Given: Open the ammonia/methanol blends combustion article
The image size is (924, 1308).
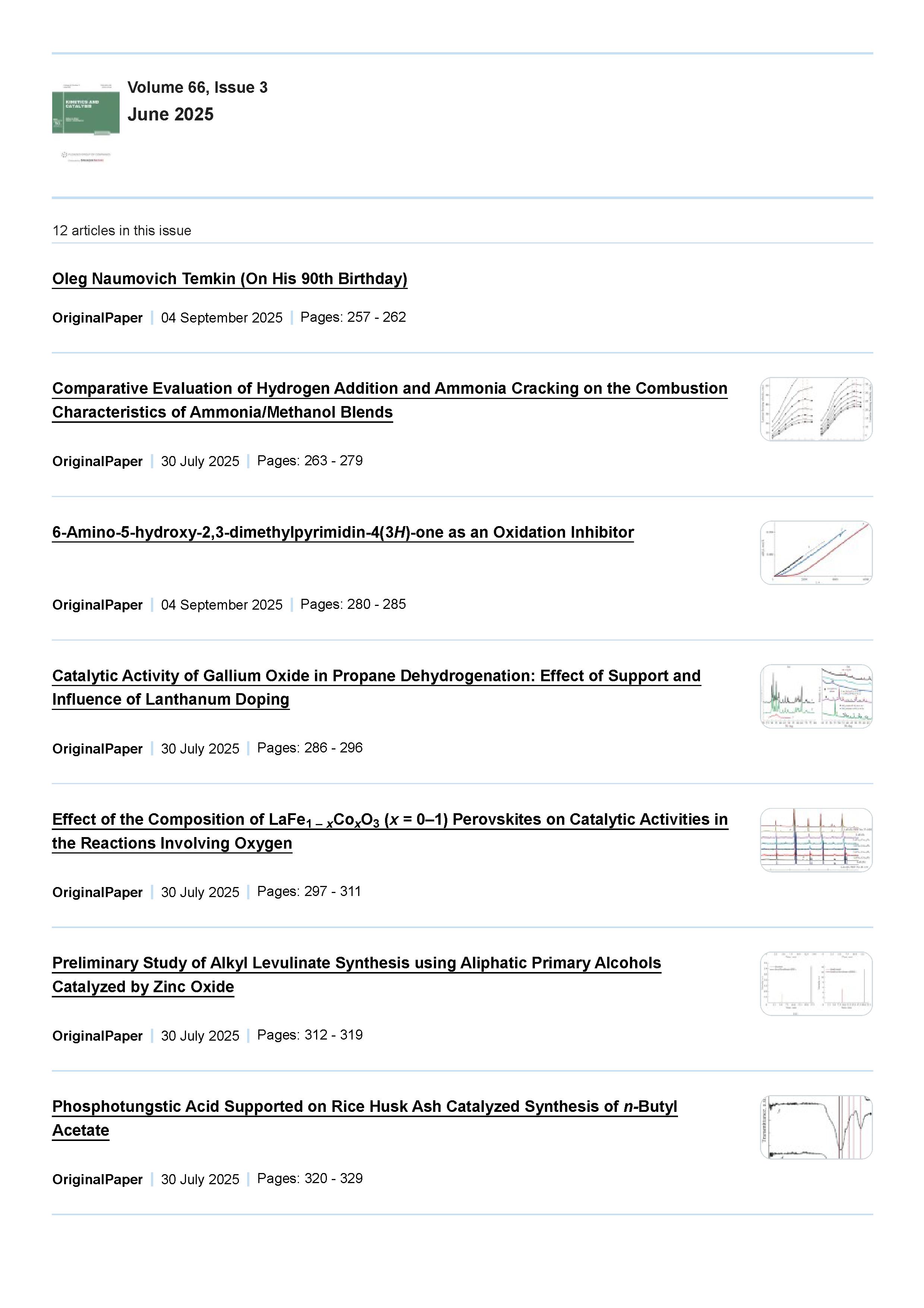Looking at the screenshot, I should tap(390, 389).
